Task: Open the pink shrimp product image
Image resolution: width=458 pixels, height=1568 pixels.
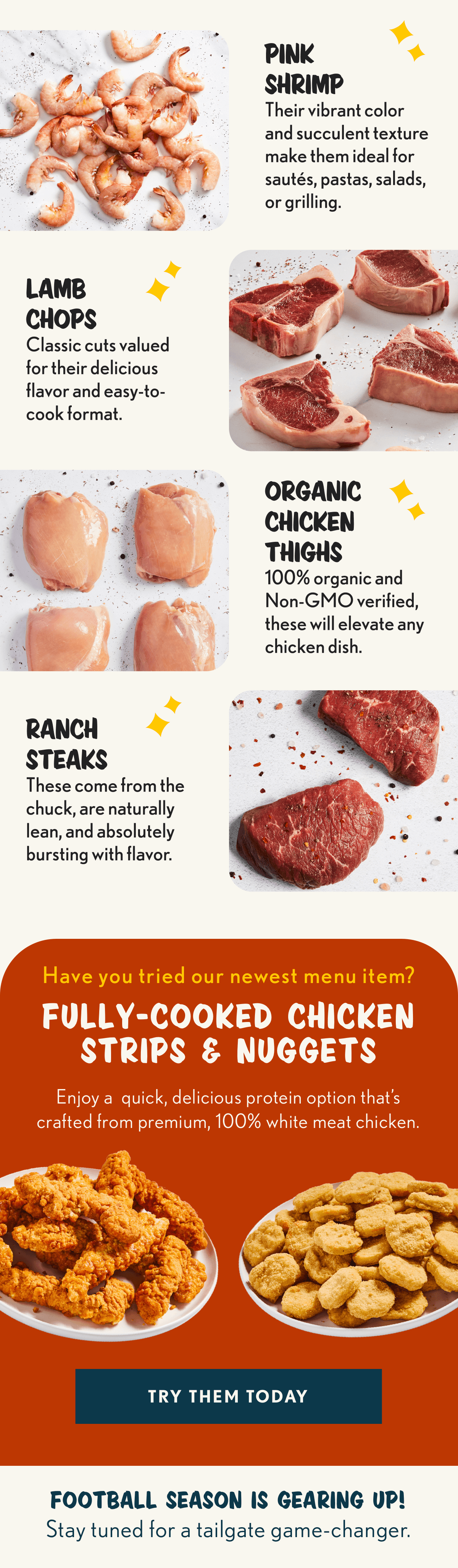Action: pyautogui.click(x=114, y=130)
